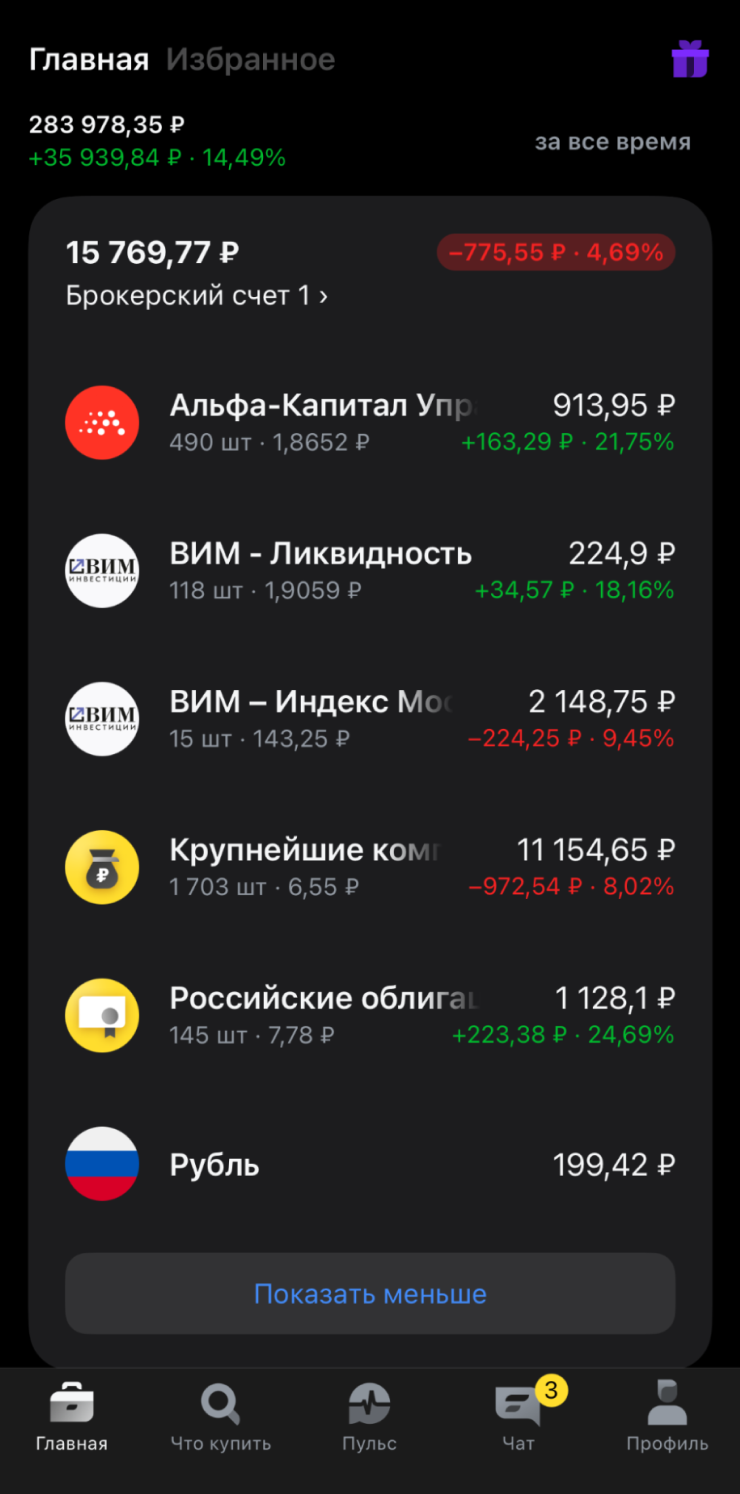Screen dimensions: 740x1494
Task: Switch to the Избранное tab
Action: tap(250, 60)
